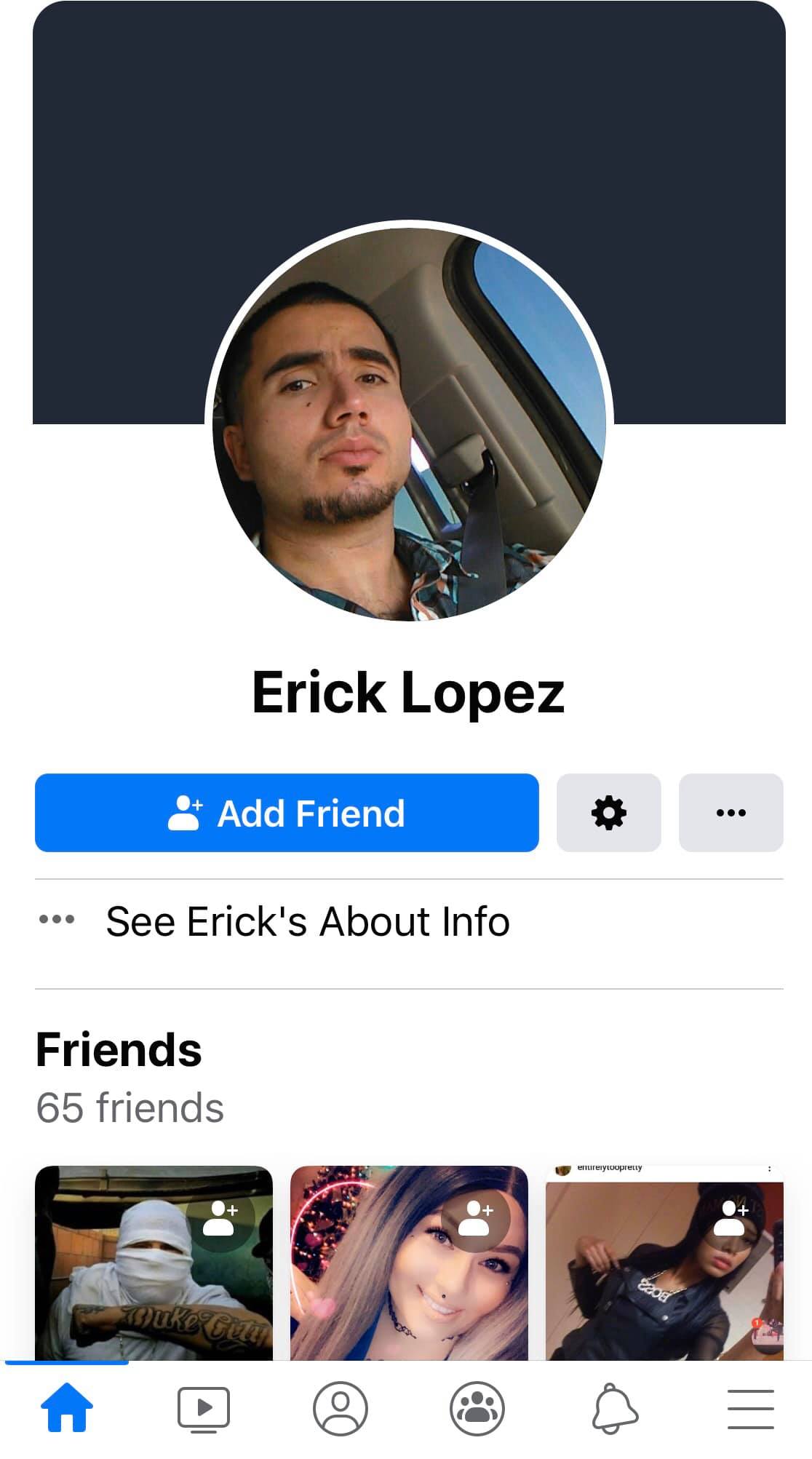Add the beanie friend using the add icon
The image size is (812, 1459).
pos(731,1218)
